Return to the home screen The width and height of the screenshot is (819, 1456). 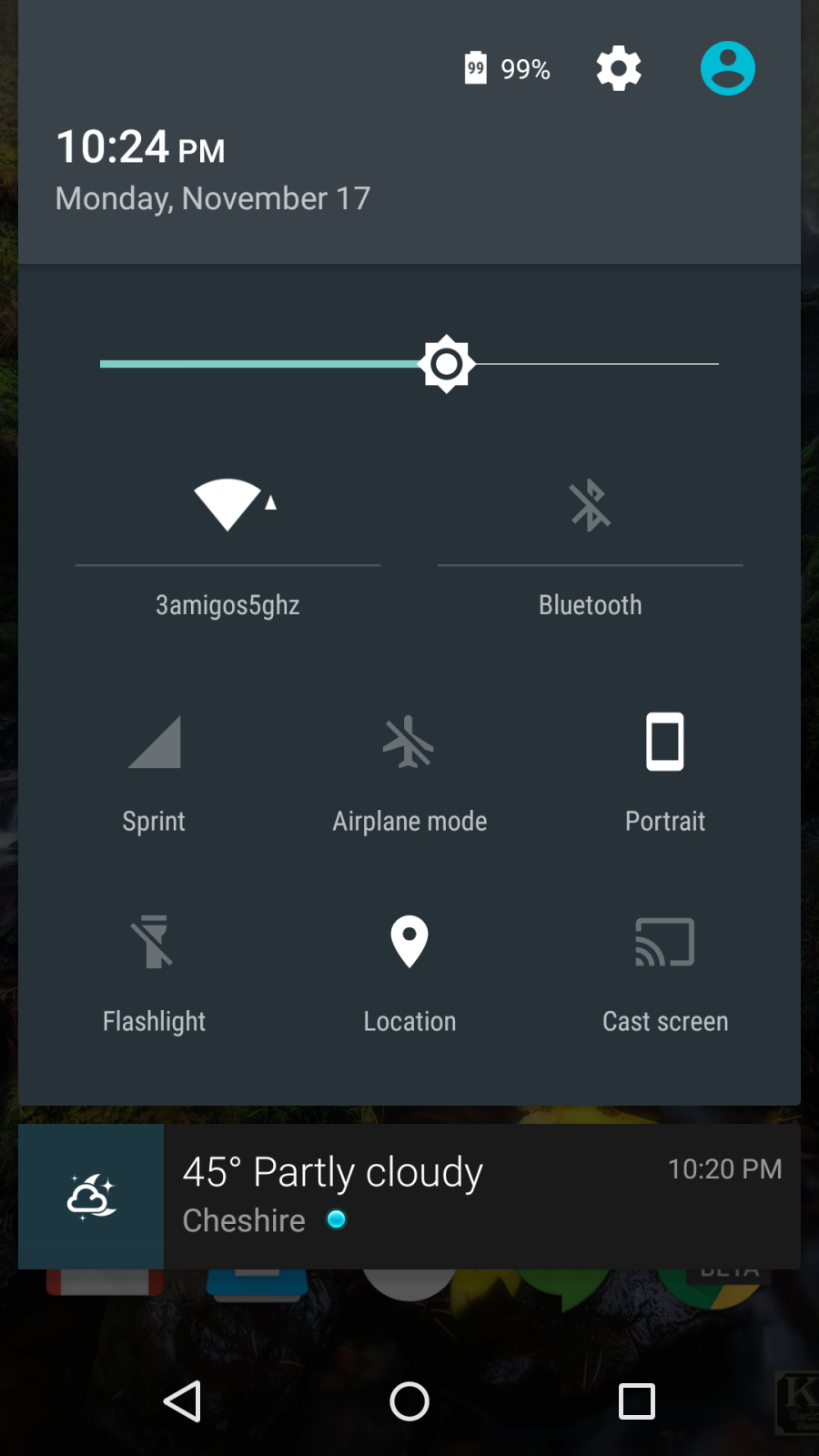(409, 1401)
